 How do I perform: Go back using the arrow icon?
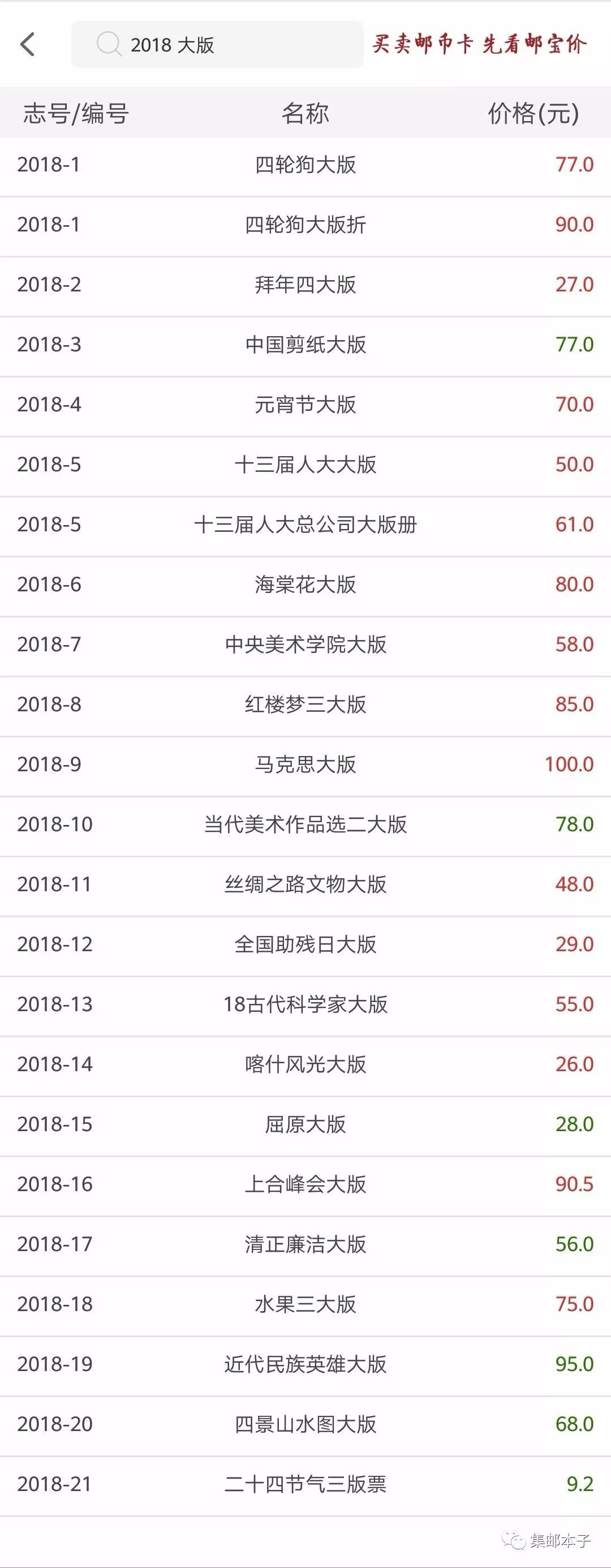(x=27, y=45)
